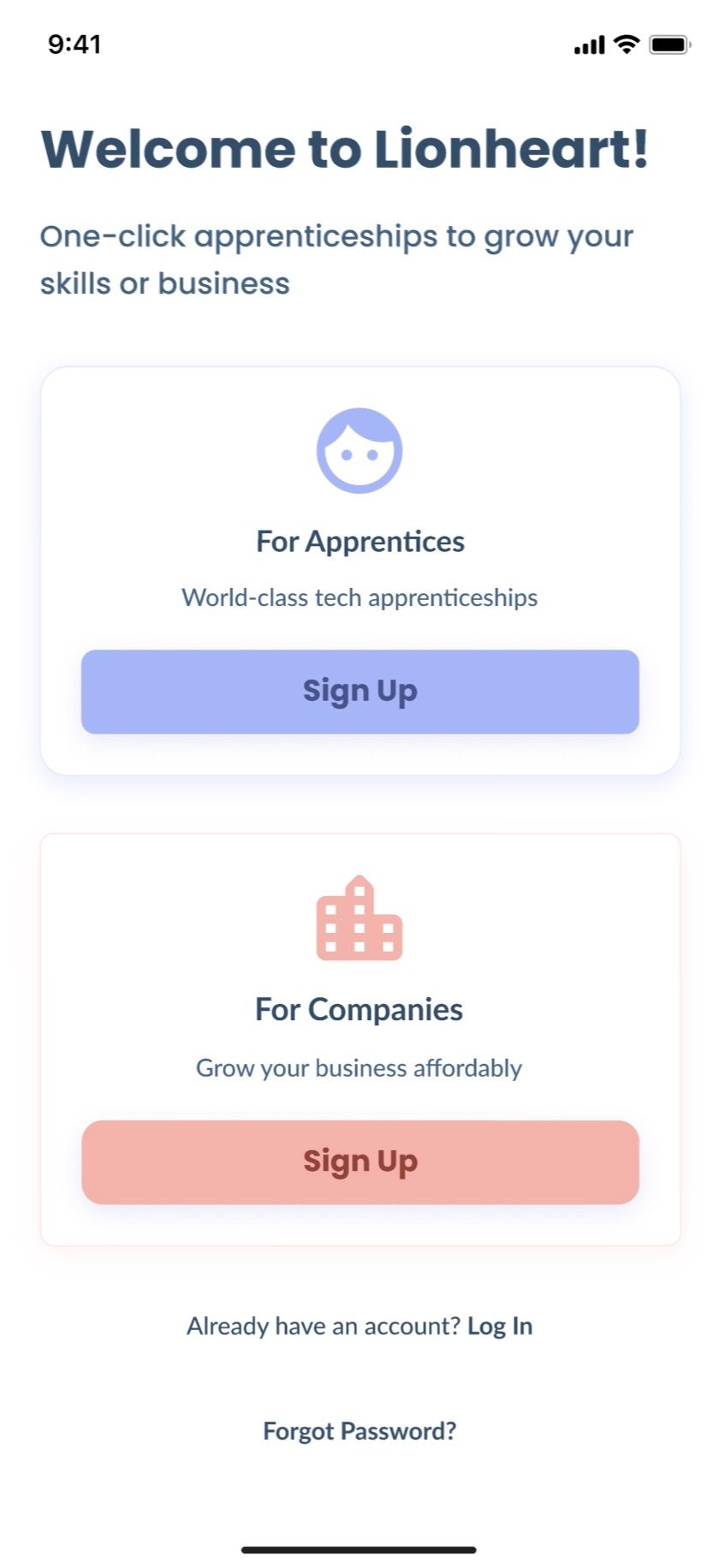Select Forgot Password?
The image size is (719, 1568).
tap(359, 1431)
